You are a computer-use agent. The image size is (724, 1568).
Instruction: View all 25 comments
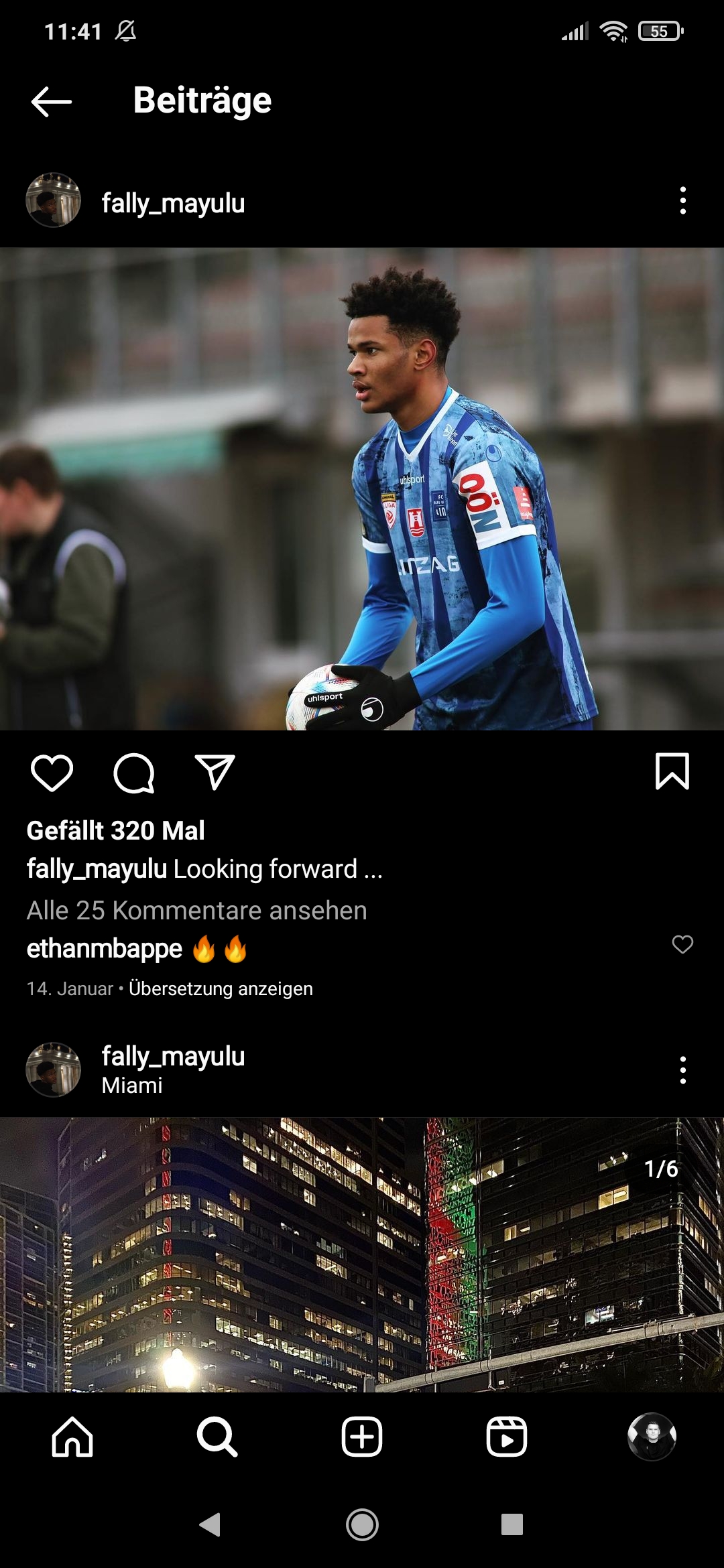197,910
